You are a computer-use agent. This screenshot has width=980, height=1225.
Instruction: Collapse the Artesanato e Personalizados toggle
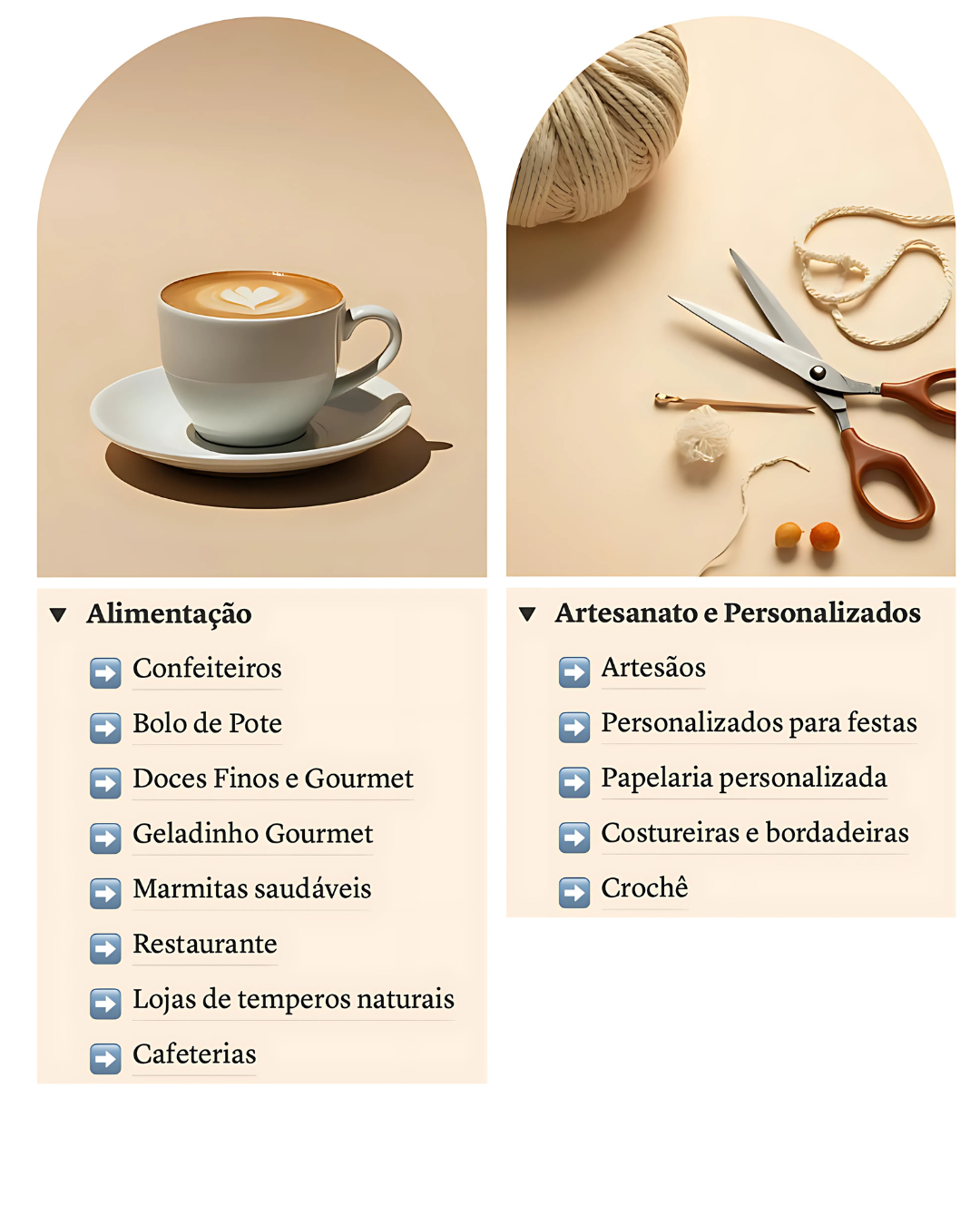[527, 614]
